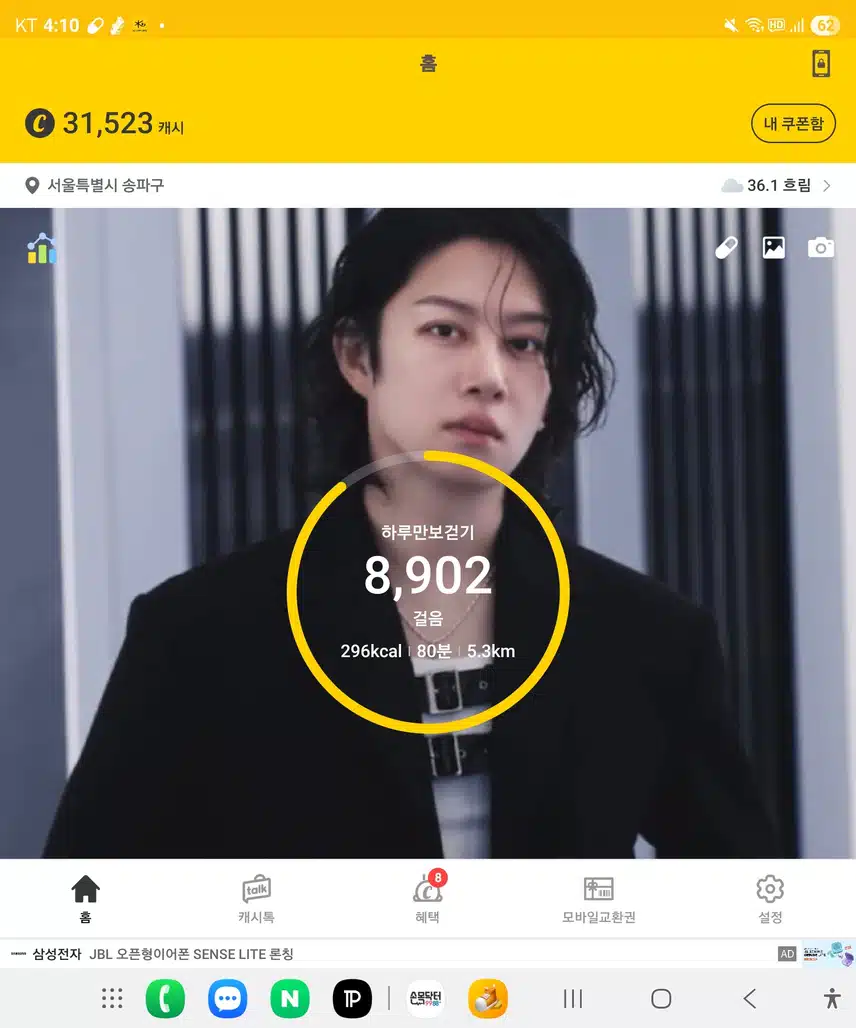Launch the Phone app from taskbar

pos(165,998)
